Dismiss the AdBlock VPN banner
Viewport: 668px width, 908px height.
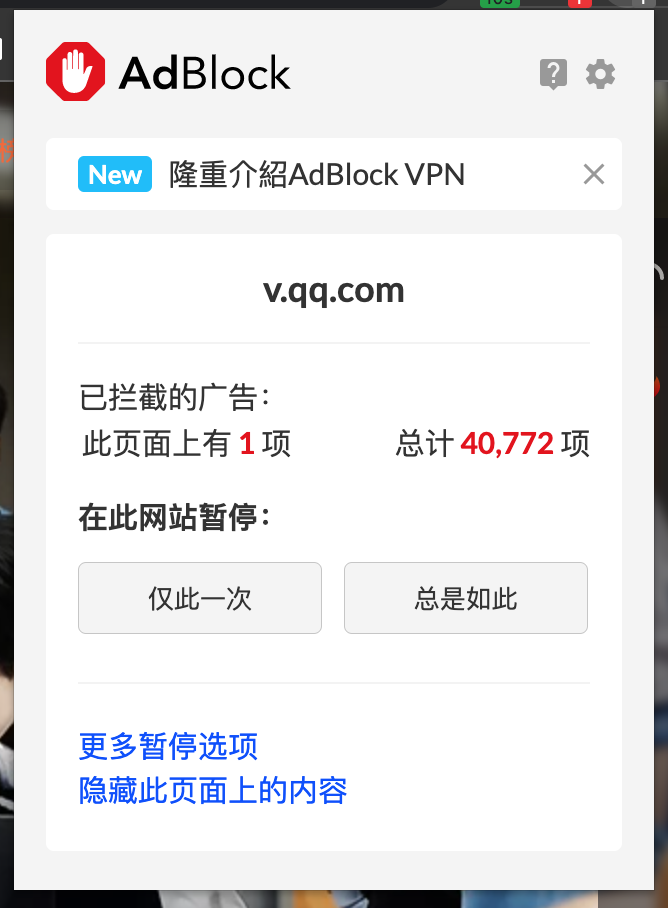tap(594, 175)
